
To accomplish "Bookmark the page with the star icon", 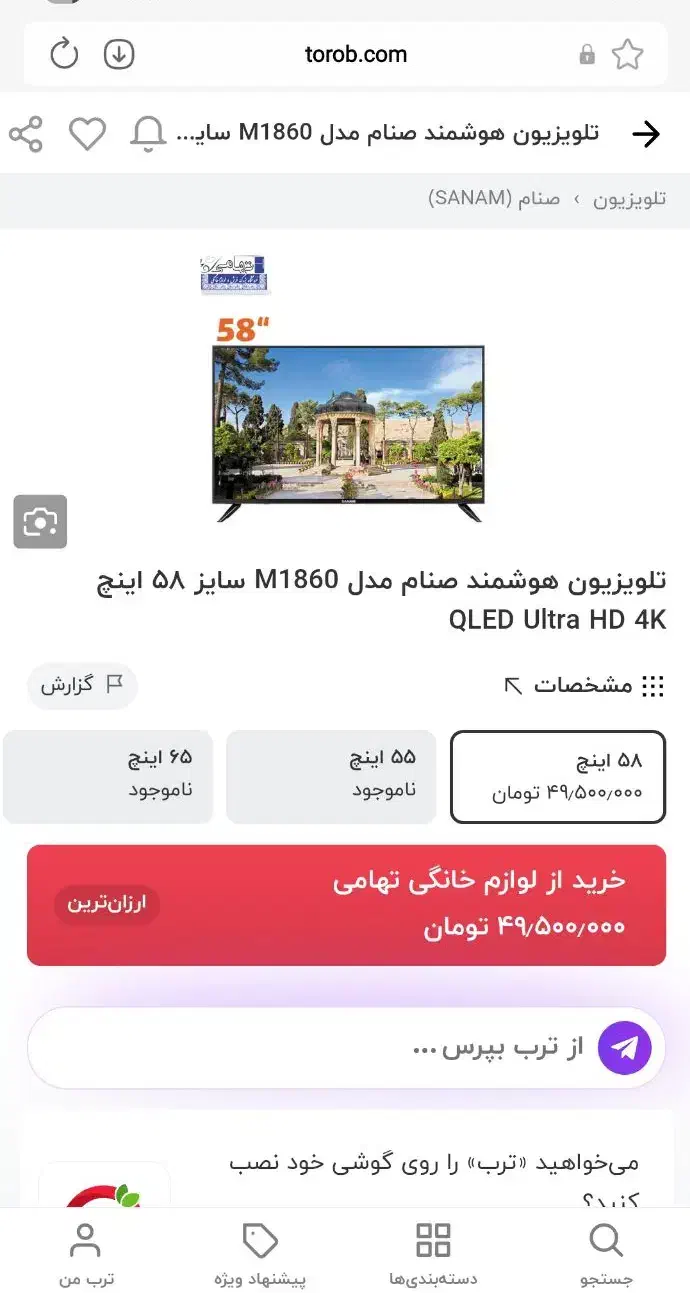I will (x=627, y=54).
